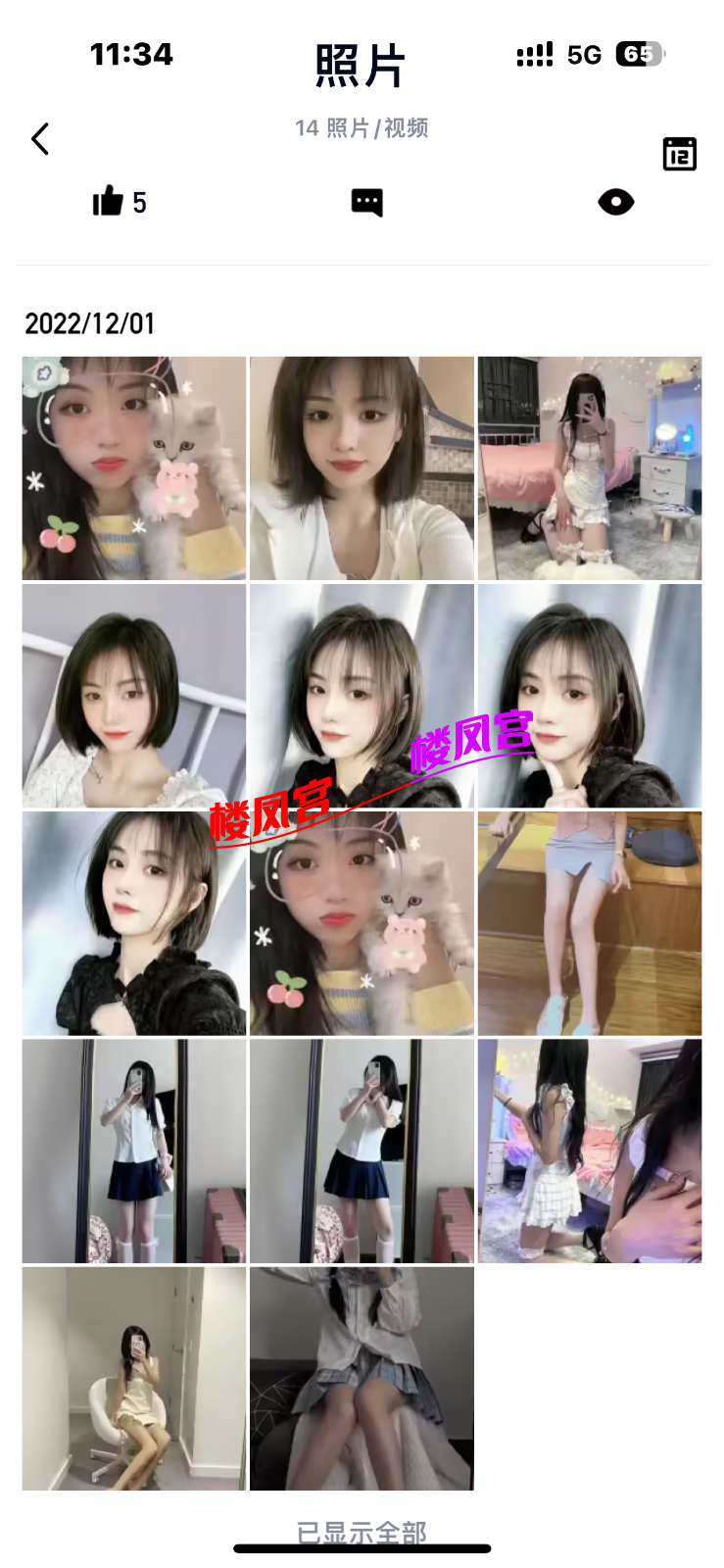The width and height of the screenshot is (724, 1568).
Task: Open the last photo with plaid skirt
Action: pos(362,1378)
